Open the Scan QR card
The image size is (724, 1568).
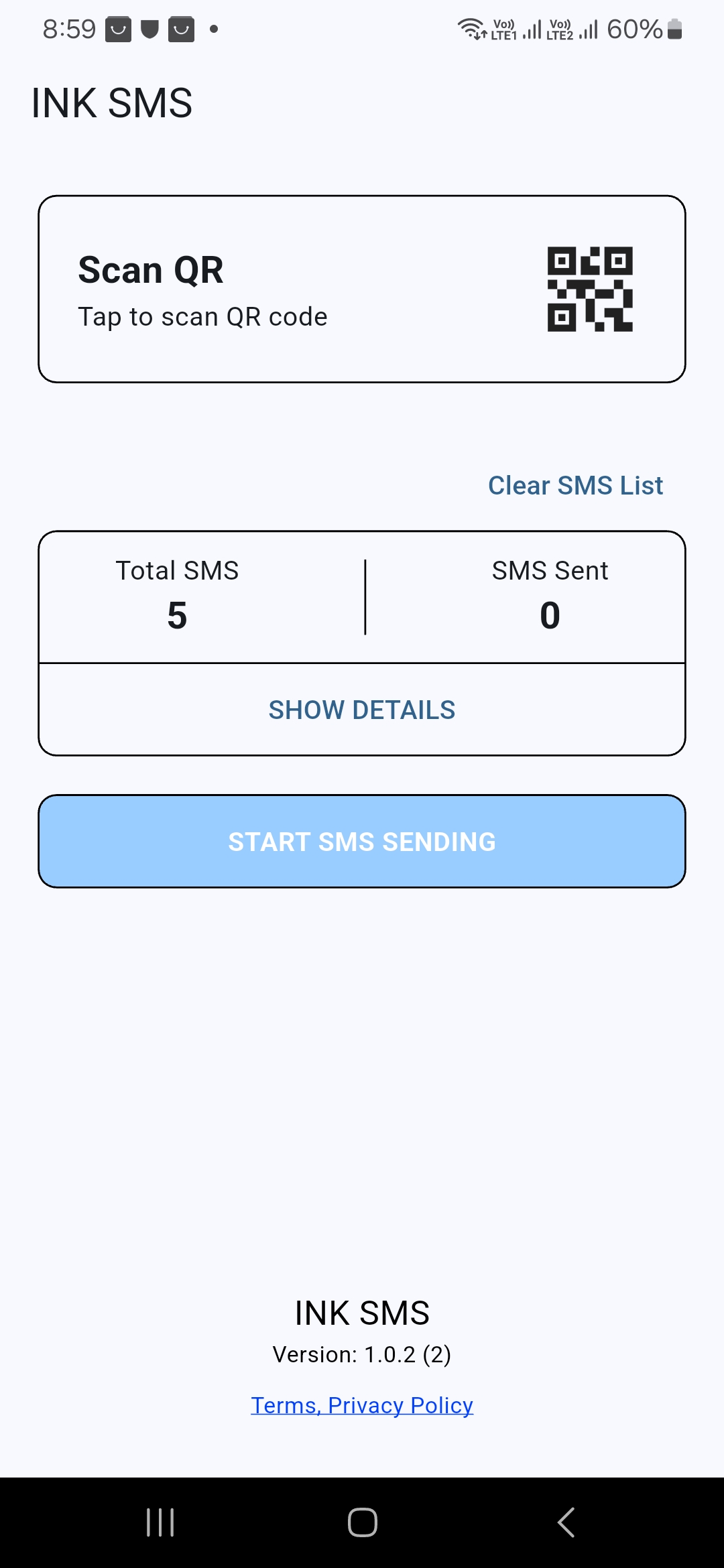362,289
